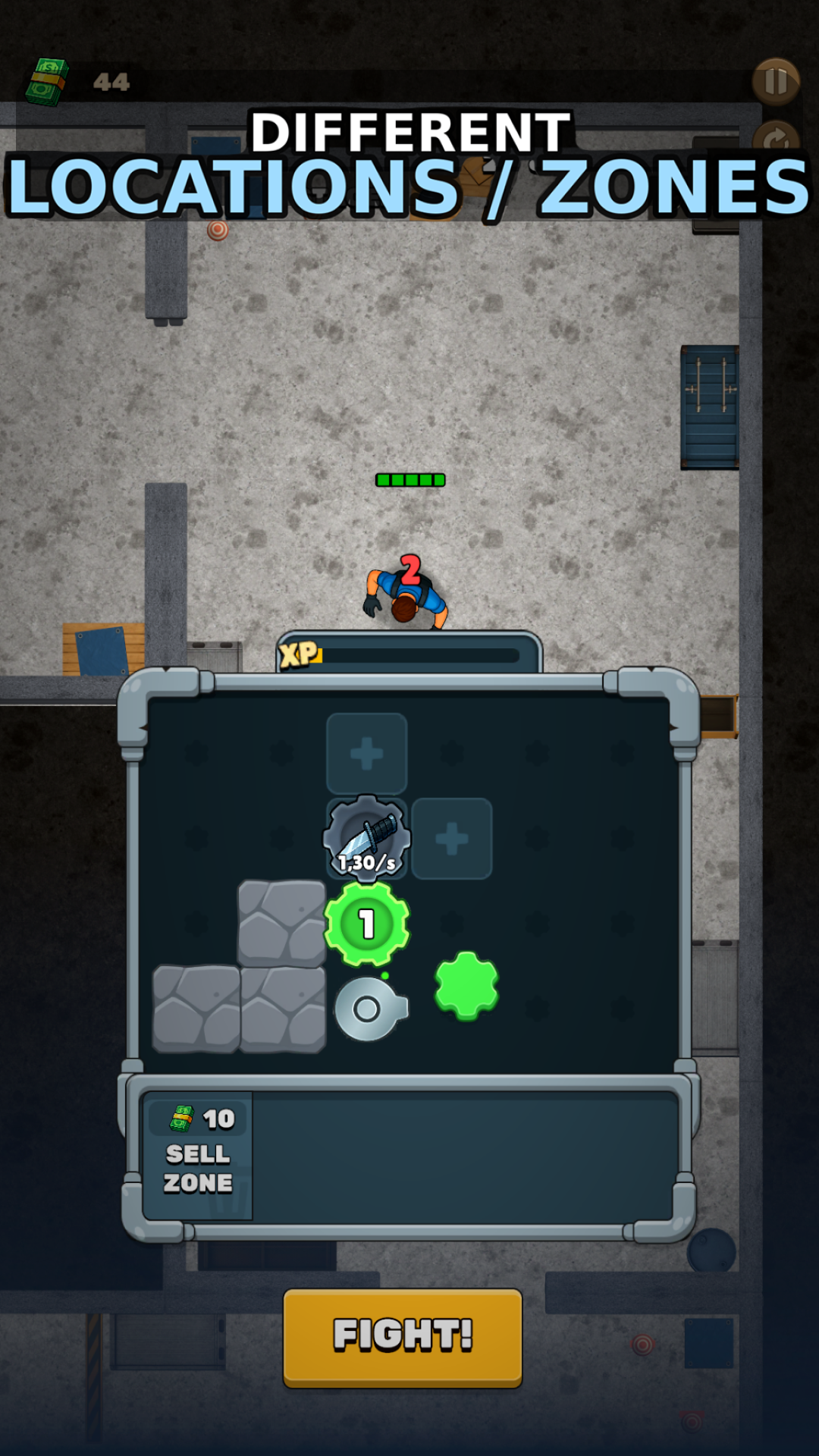Tap the green health bar segments
Image resolution: width=819 pixels, height=1456 pixels.
[411, 479]
